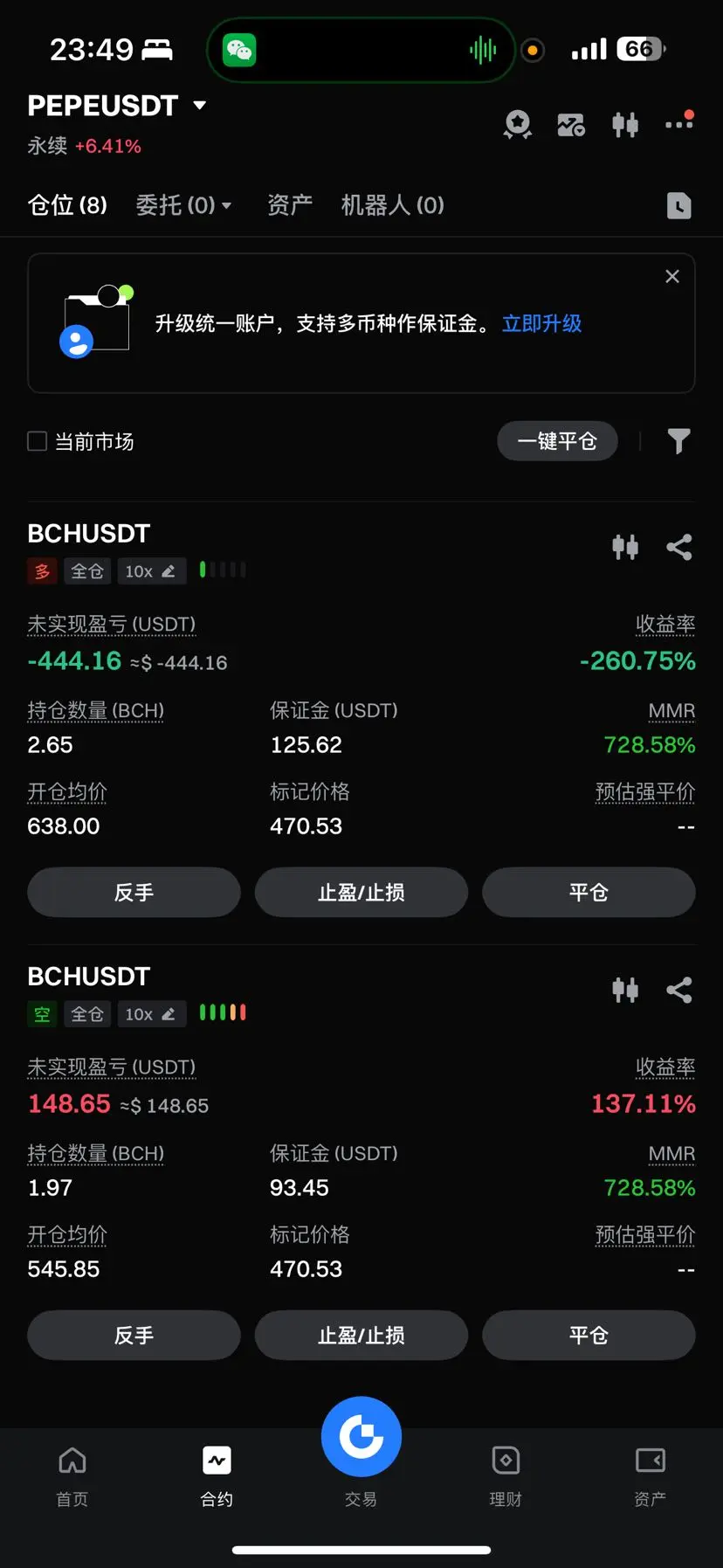This screenshot has width=723, height=1568.
Task: Tap 反手 on the long BCHUSDT position
Action: click(134, 892)
